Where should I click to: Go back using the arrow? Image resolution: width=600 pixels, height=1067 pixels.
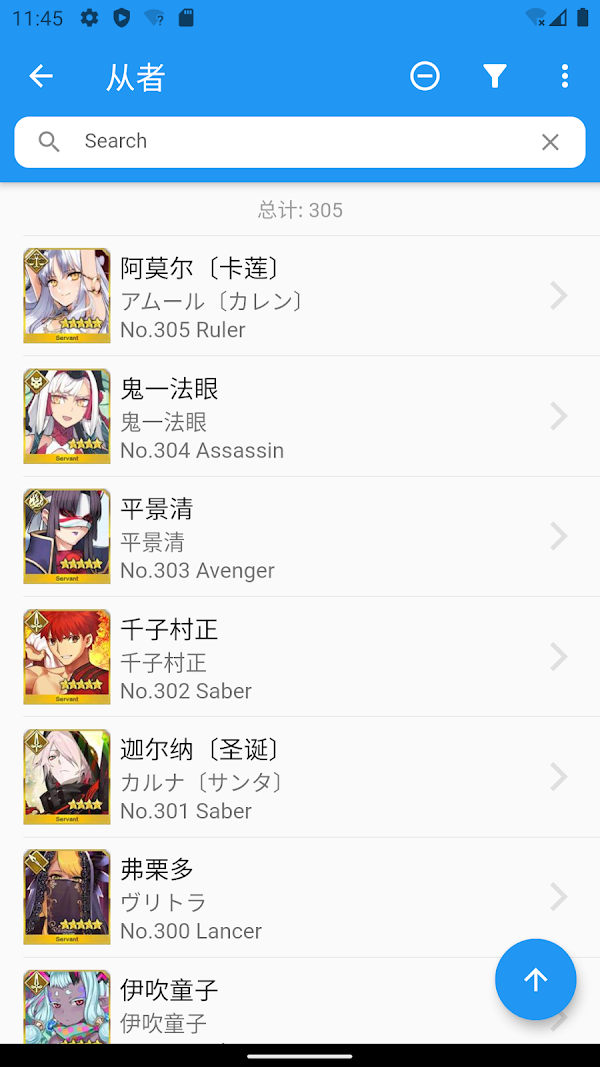click(41, 76)
